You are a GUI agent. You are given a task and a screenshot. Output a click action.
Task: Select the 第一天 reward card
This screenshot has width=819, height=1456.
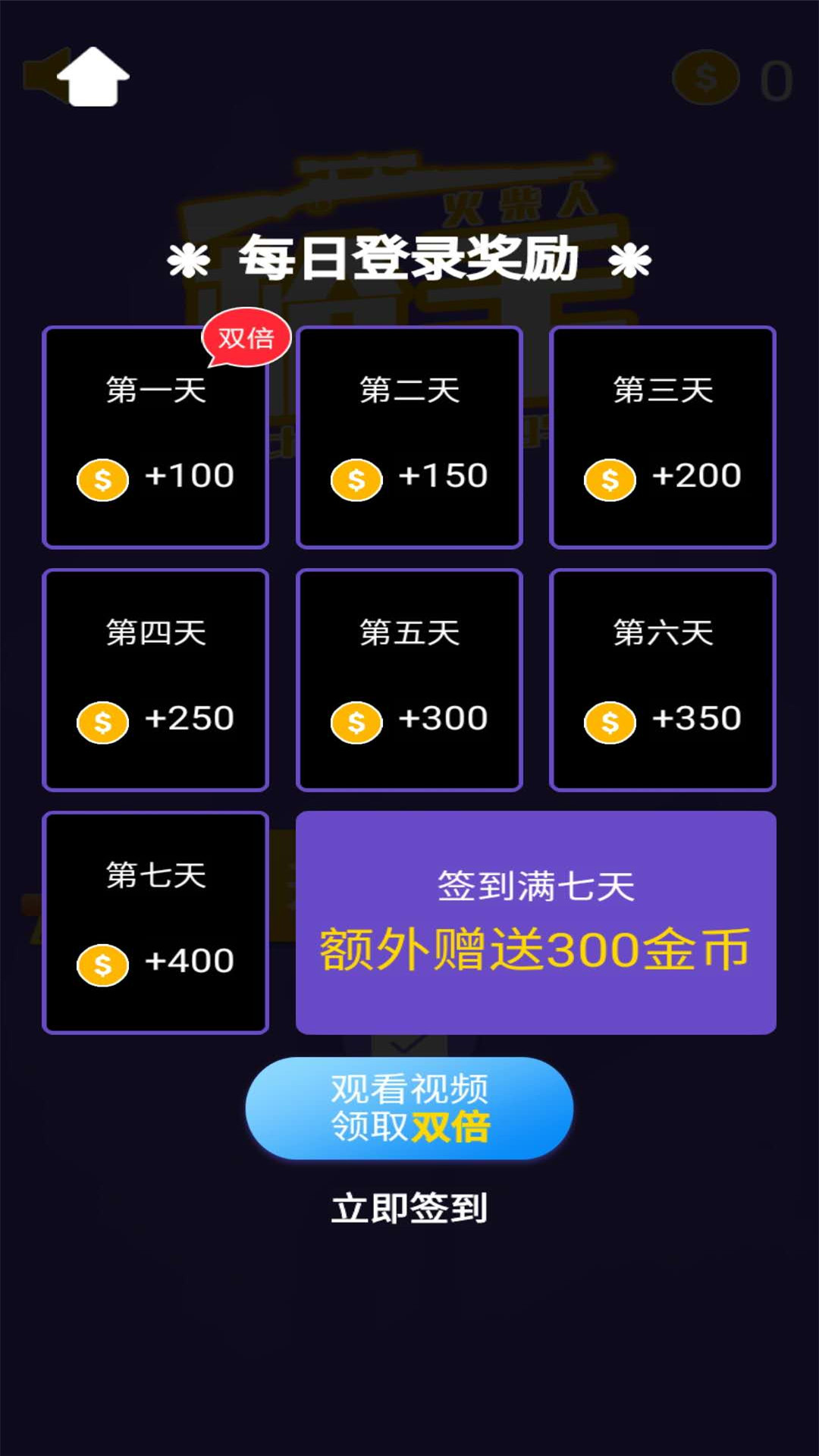click(155, 436)
